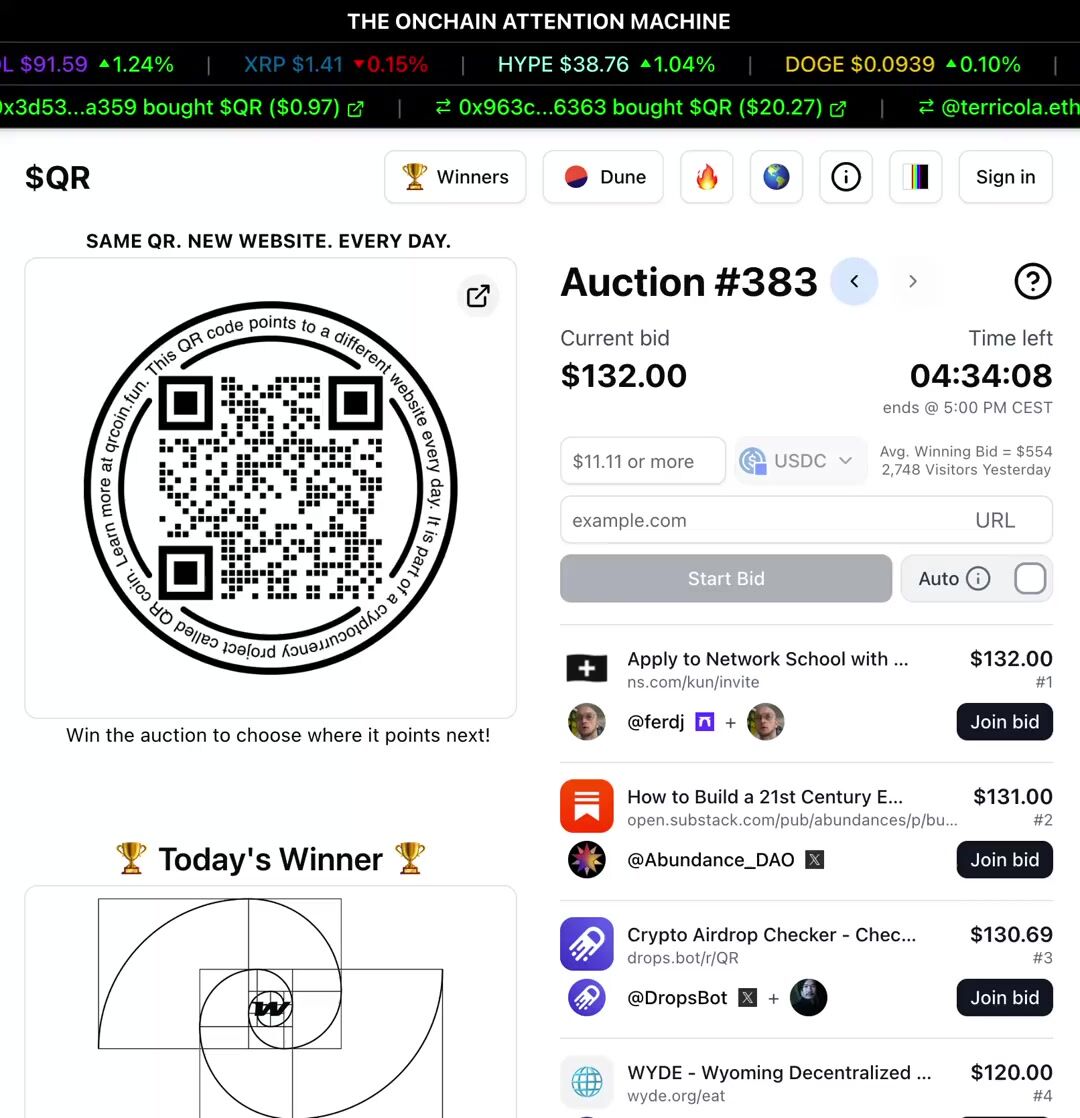This screenshot has width=1080, height=1118.
Task: Open the info icon in the header
Action: [846, 177]
